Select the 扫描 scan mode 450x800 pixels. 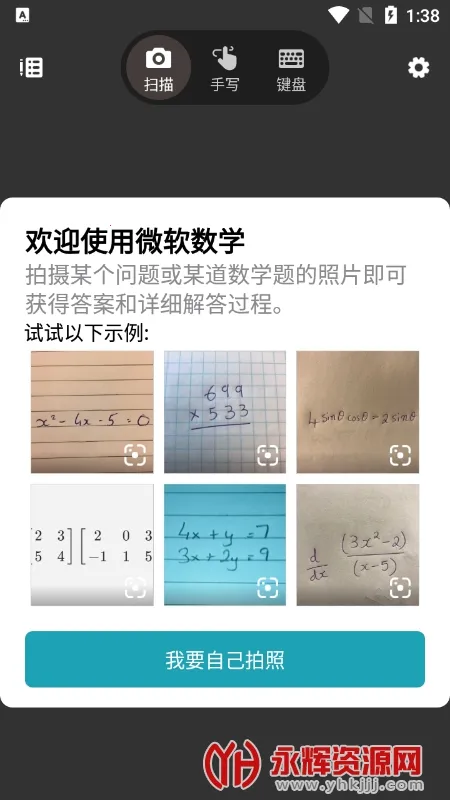point(159,68)
